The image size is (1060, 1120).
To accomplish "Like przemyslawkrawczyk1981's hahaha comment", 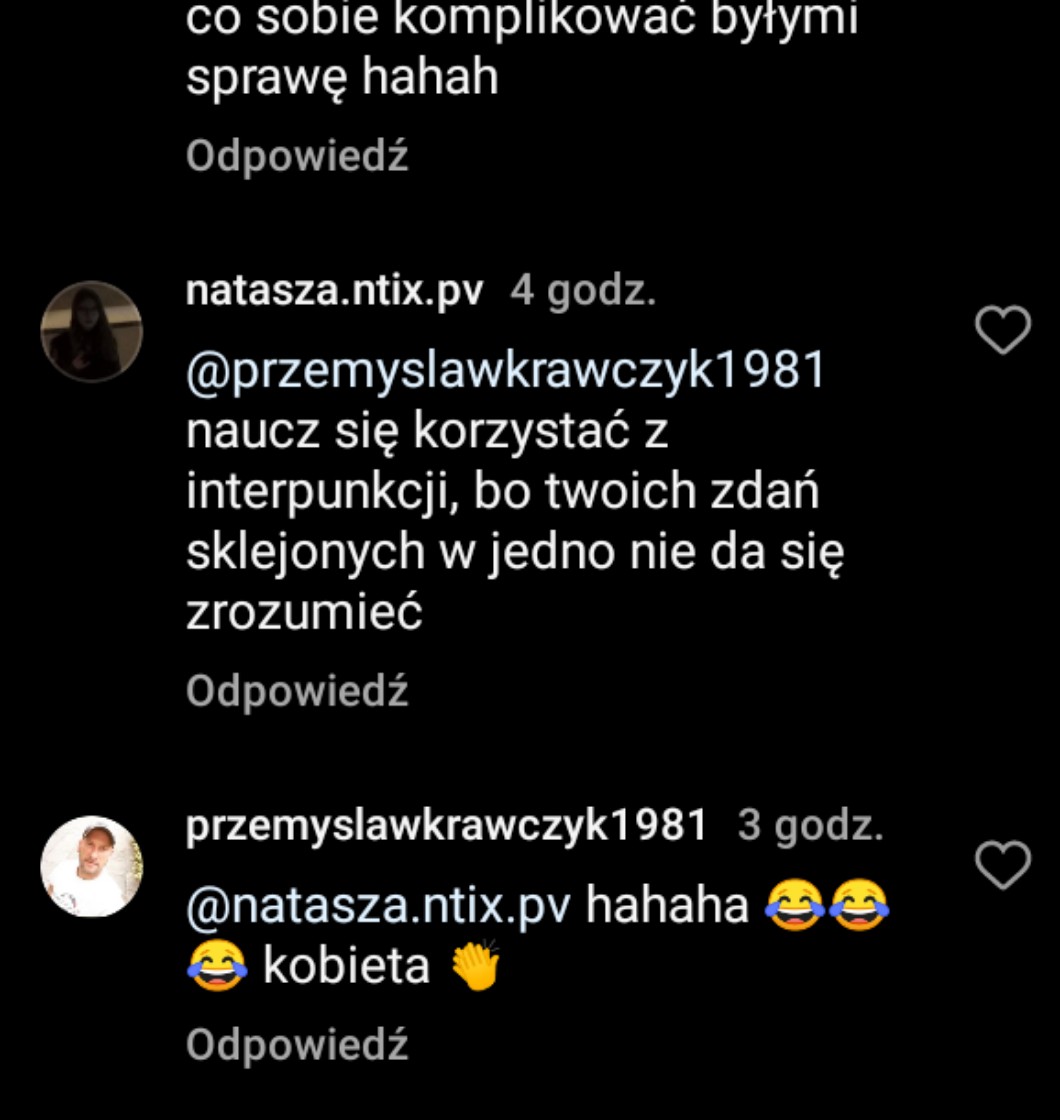I will pyautogui.click(x=1002, y=866).
